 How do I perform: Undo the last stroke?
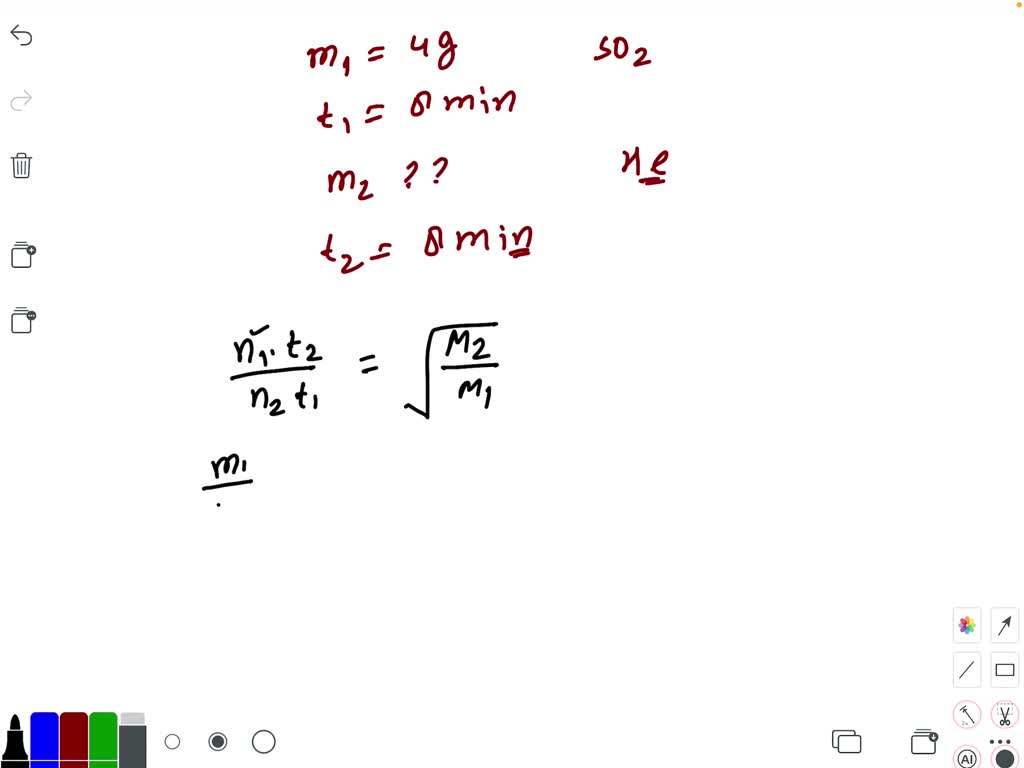pyautogui.click(x=21, y=36)
